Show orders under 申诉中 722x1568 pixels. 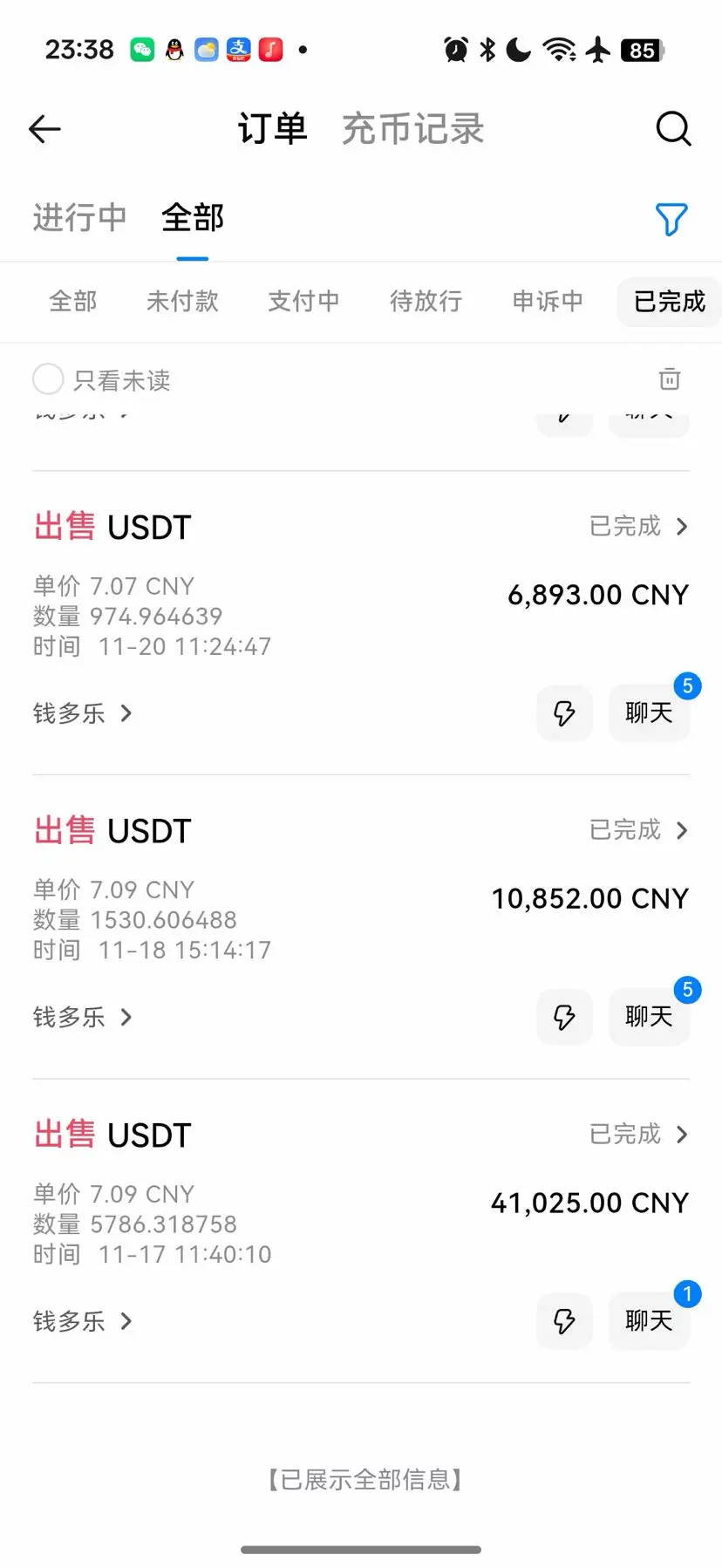548,302
